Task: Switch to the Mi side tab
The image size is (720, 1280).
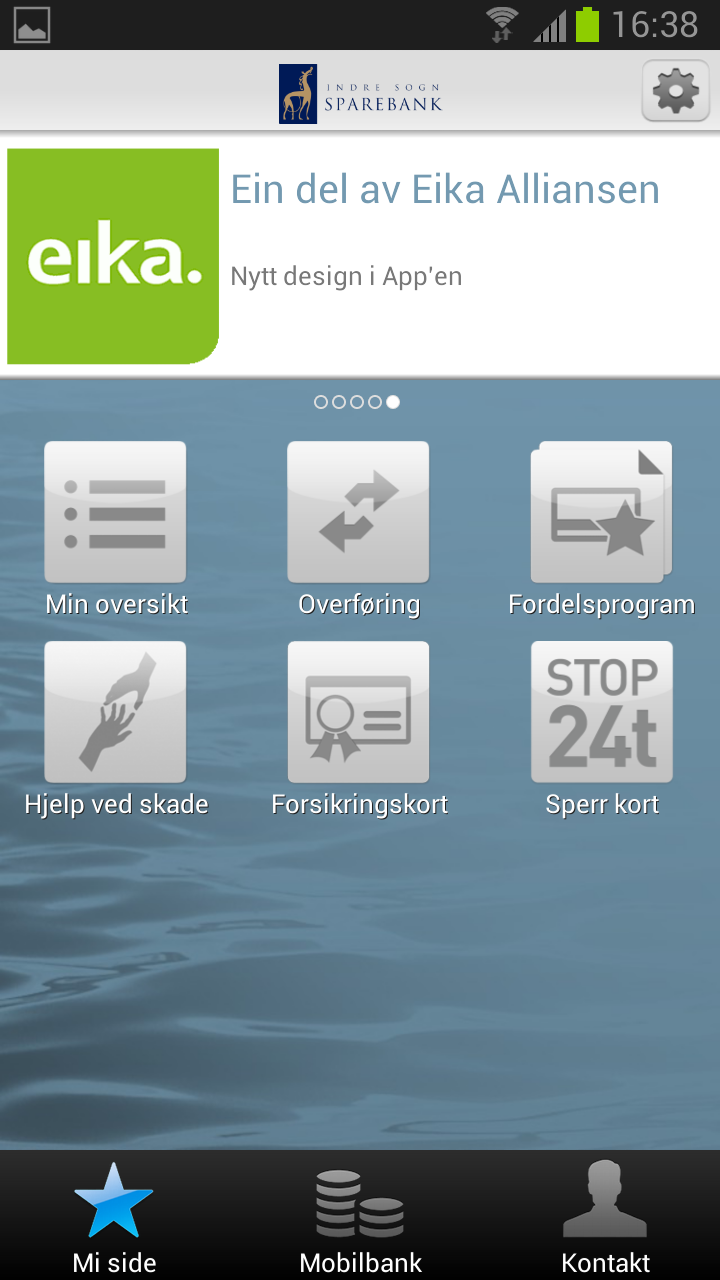Action: point(114,1216)
